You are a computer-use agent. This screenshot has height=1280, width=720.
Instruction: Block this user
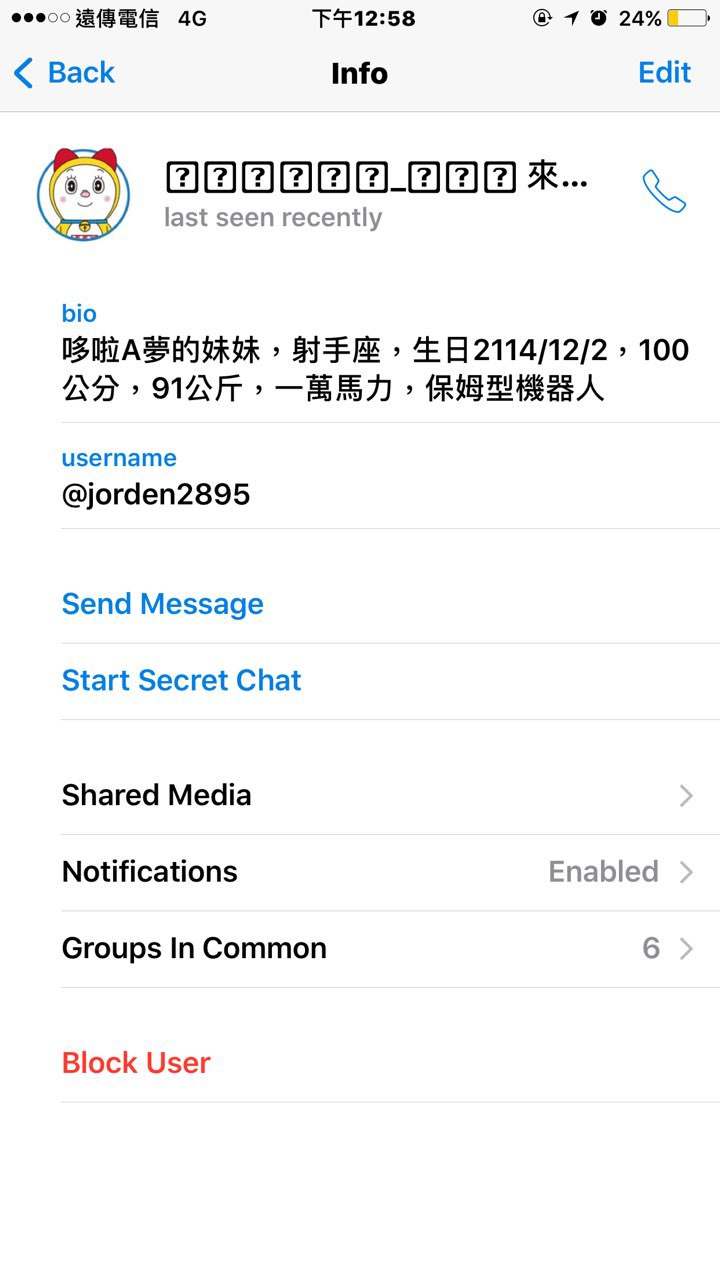coord(136,1063)
